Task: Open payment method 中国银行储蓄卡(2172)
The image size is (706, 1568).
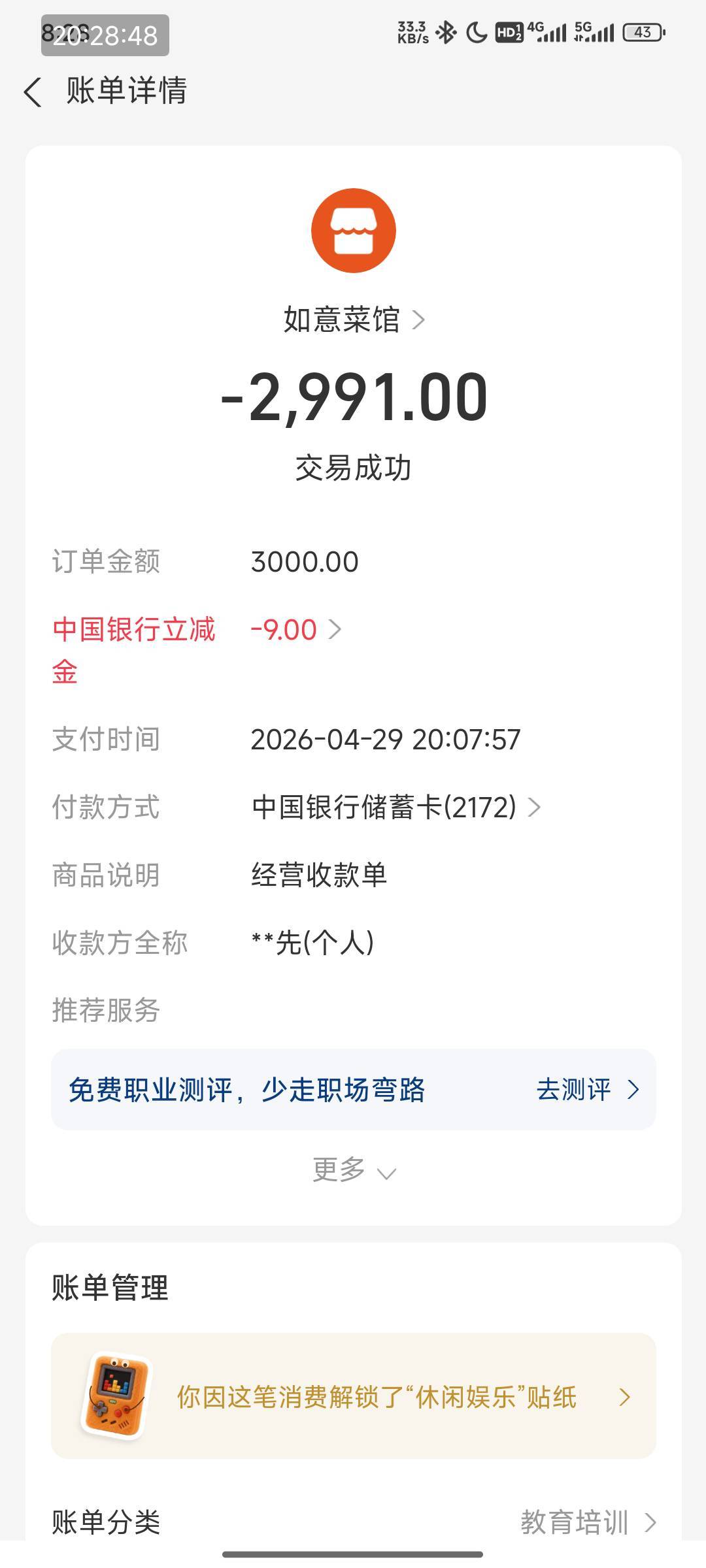Action: (x=396, y=808)
